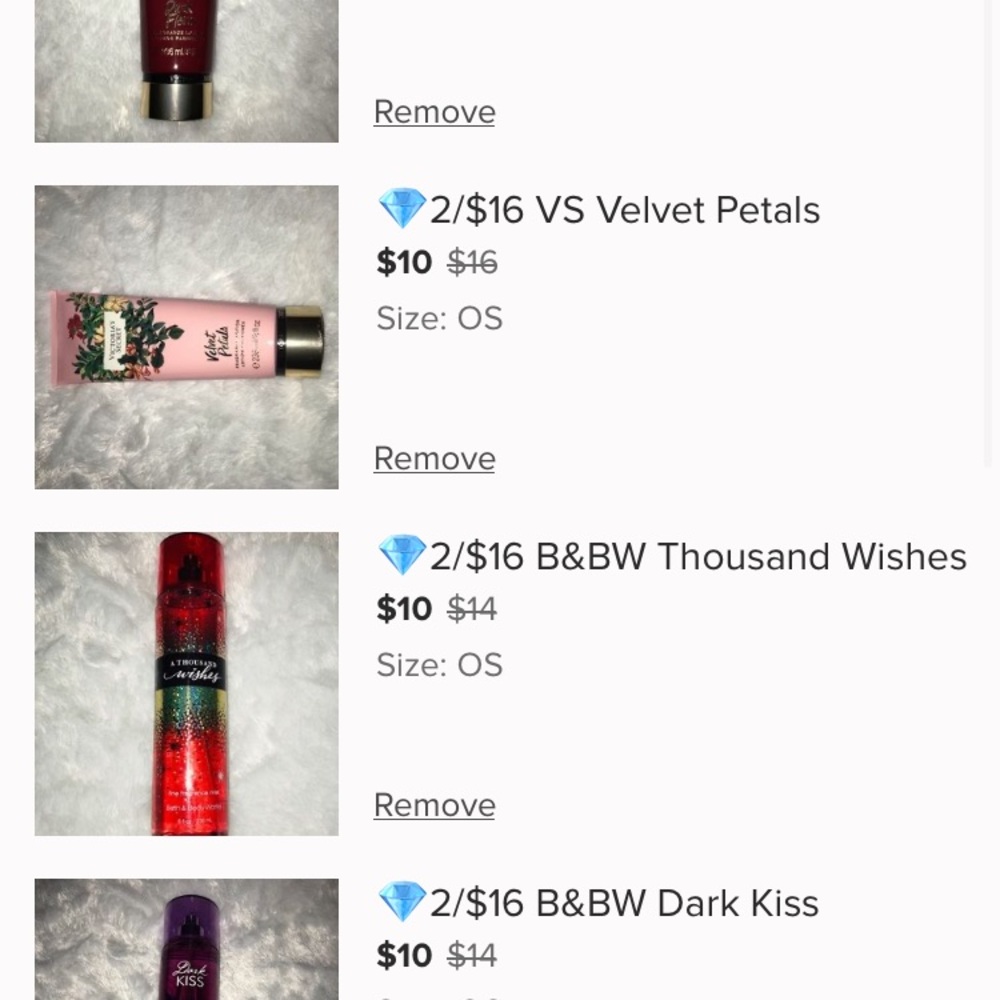This screenshot has width=1000, height=1000.
Task: Remove B&BW Thousand Wishes from the bundle
Action: 434,805
